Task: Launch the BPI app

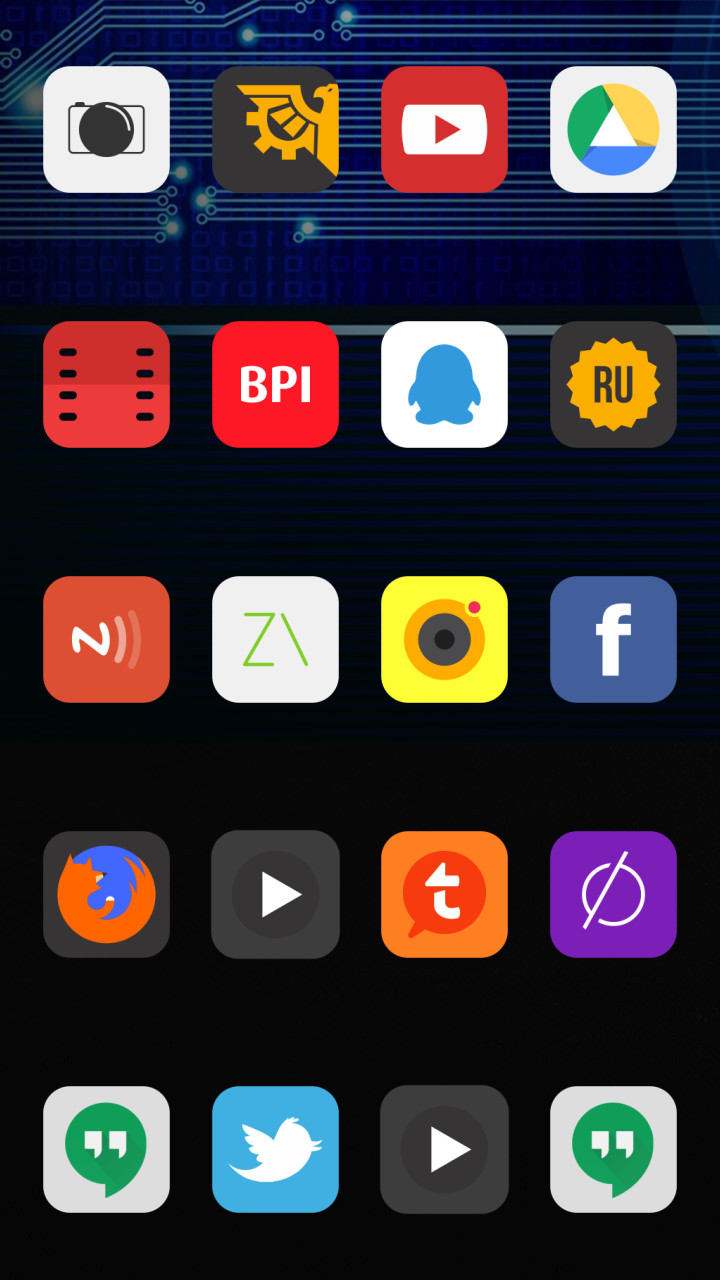Action: point(275,384)
